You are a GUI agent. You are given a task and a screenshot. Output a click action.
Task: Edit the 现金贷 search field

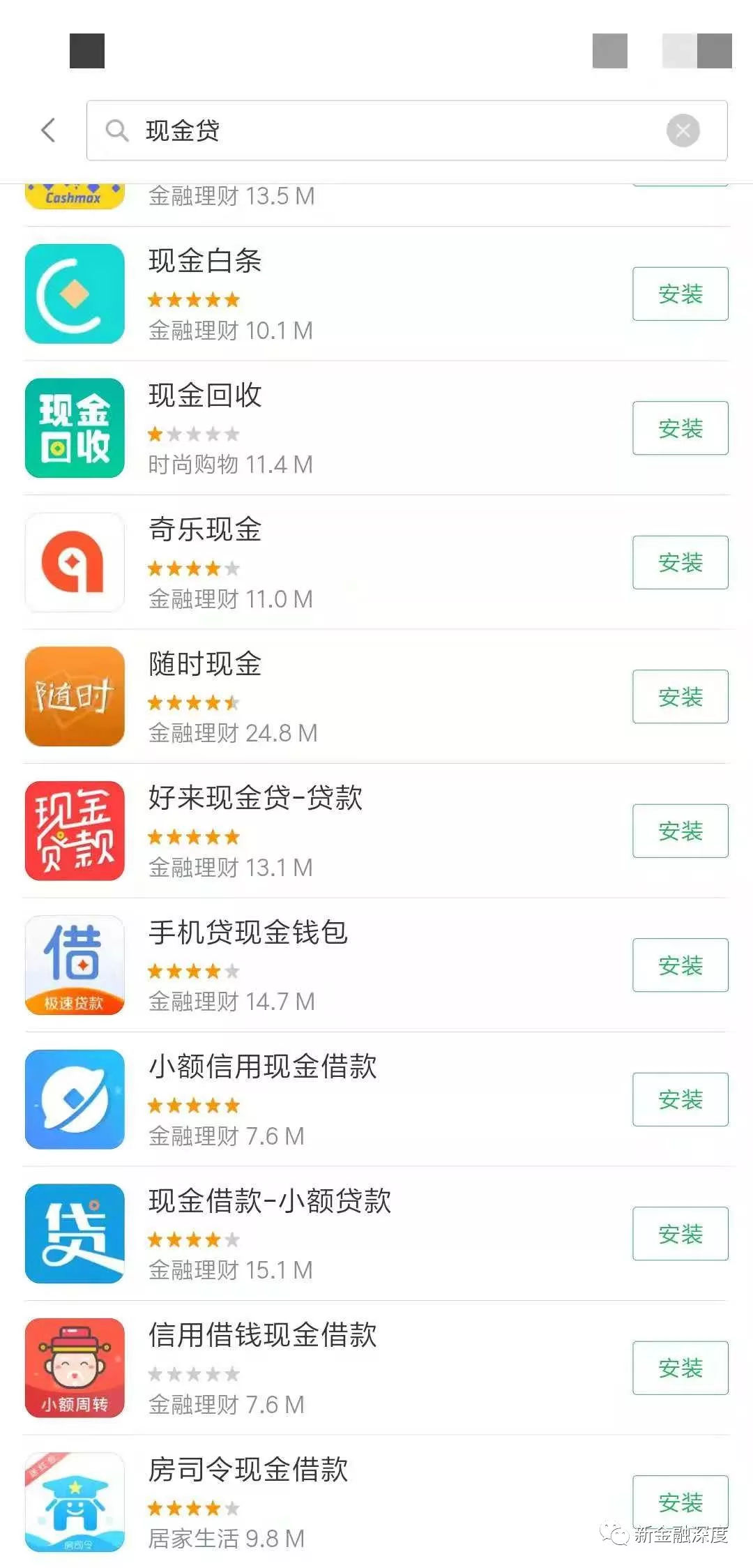390,130
